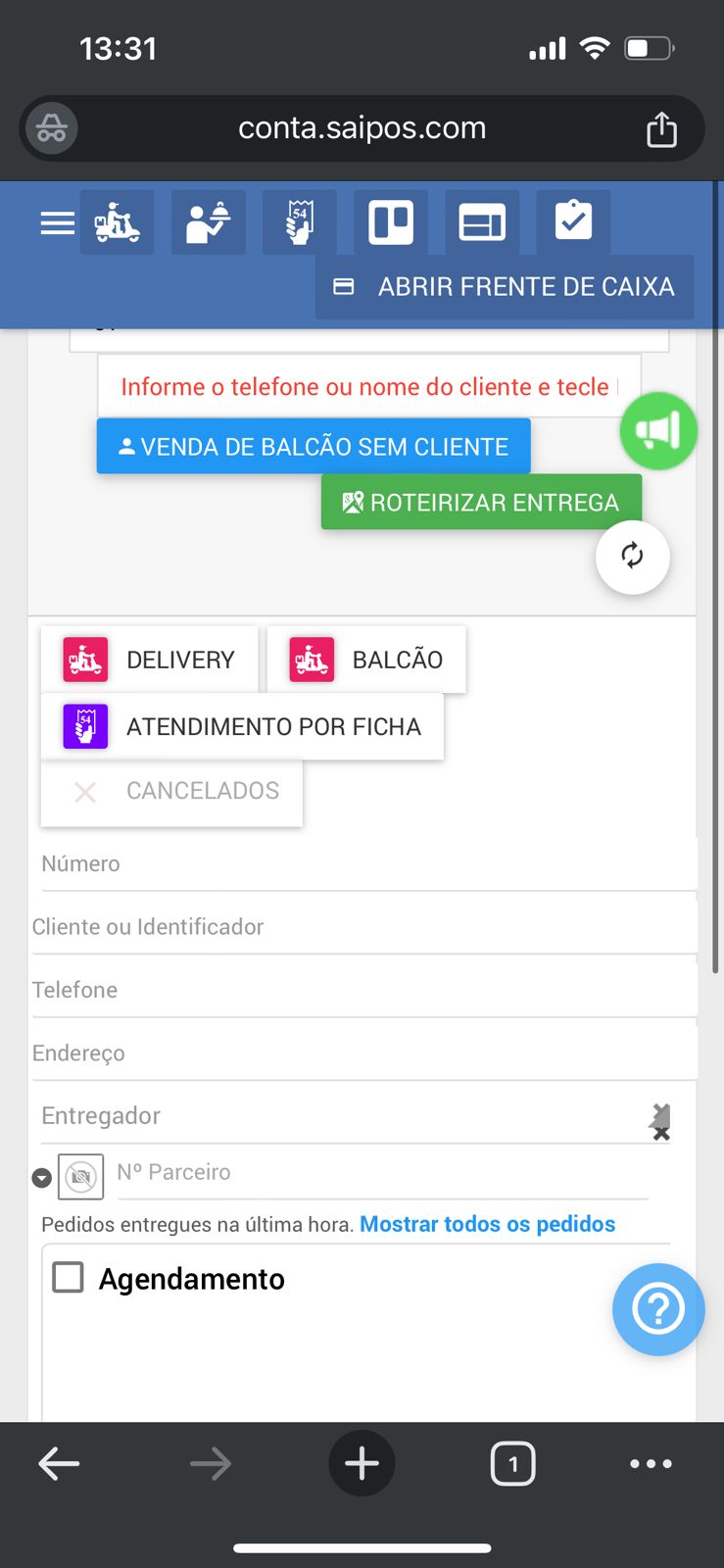
Task: Enter order number in Número field
Action: click(x=368, y=864)
